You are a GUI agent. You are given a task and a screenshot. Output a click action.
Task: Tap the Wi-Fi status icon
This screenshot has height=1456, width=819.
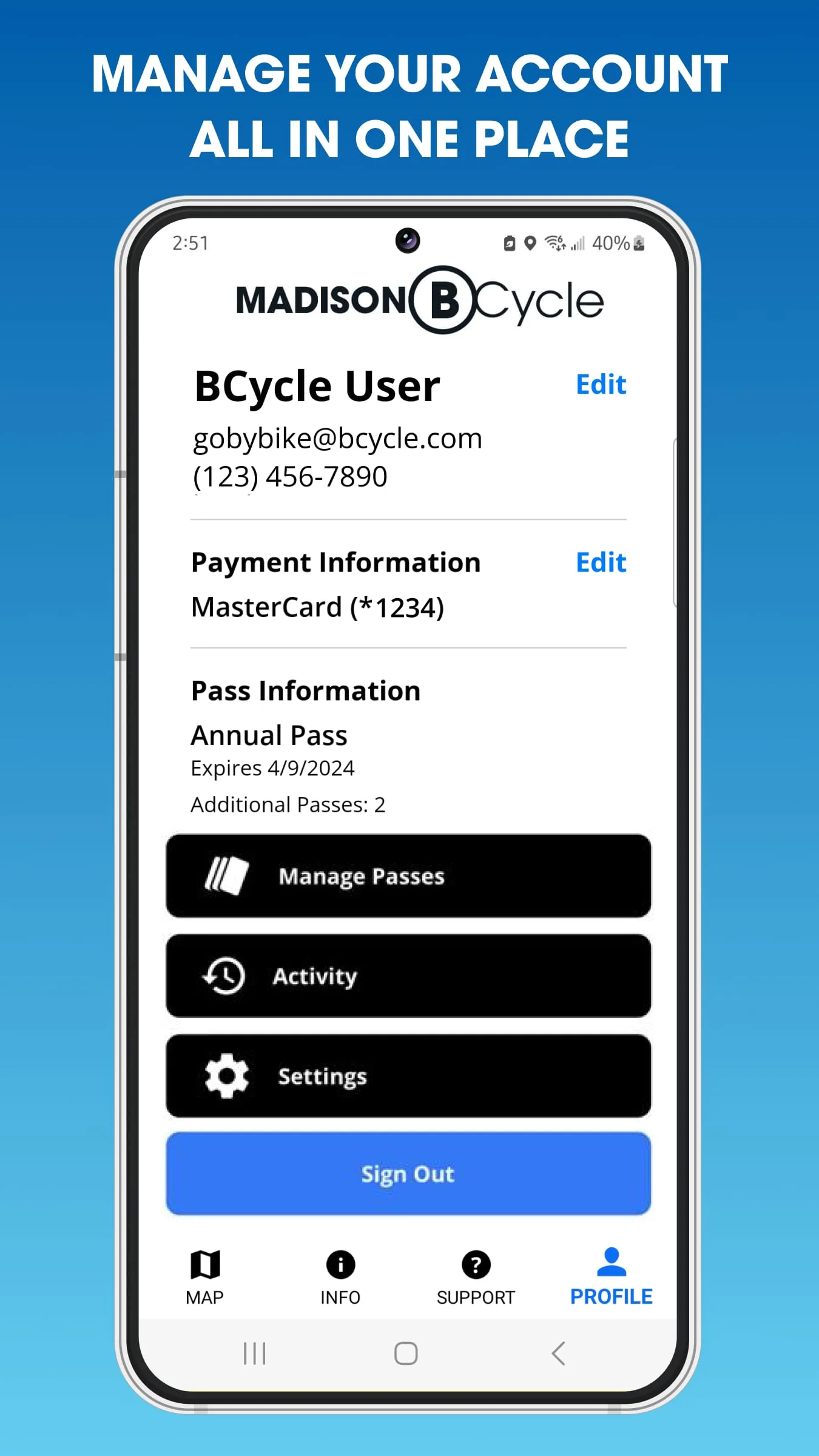[x=555, y=243]
